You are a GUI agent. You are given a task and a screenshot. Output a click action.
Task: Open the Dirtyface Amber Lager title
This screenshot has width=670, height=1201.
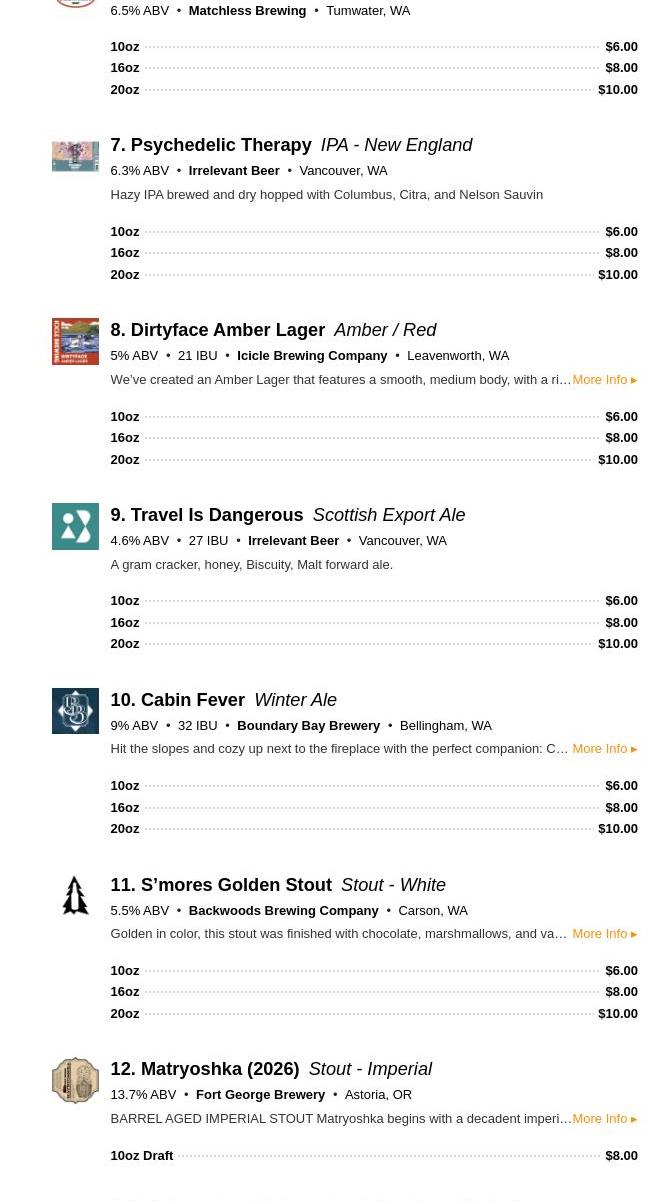click(x=228, y=330)
